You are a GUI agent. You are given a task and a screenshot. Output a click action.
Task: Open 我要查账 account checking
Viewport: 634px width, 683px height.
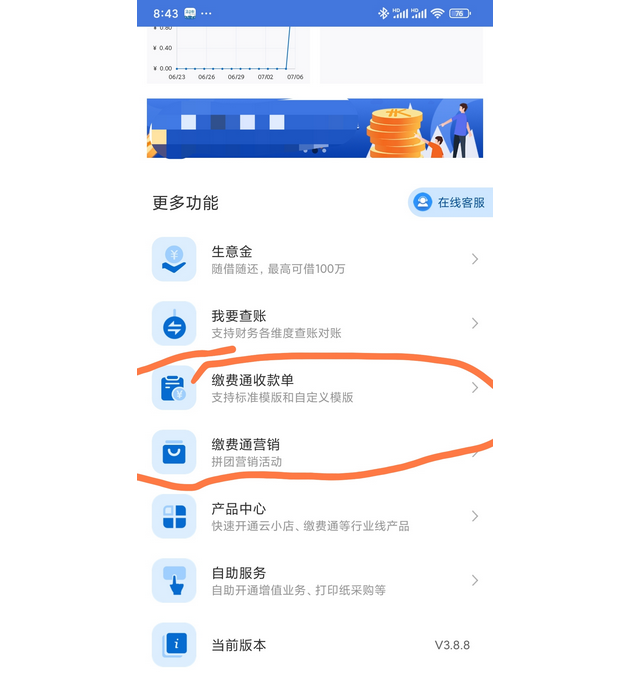pyautogui.click(x=315, y=323)
